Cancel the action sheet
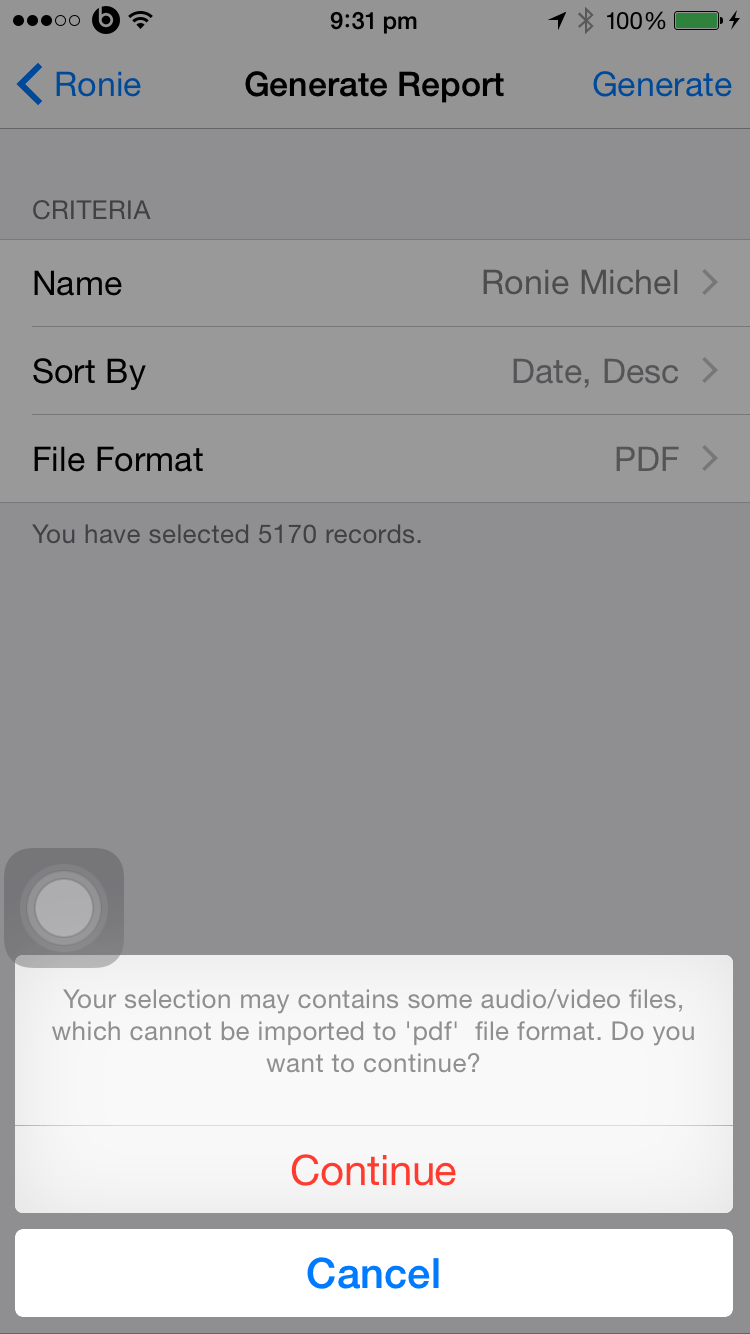 (374, 1273)
